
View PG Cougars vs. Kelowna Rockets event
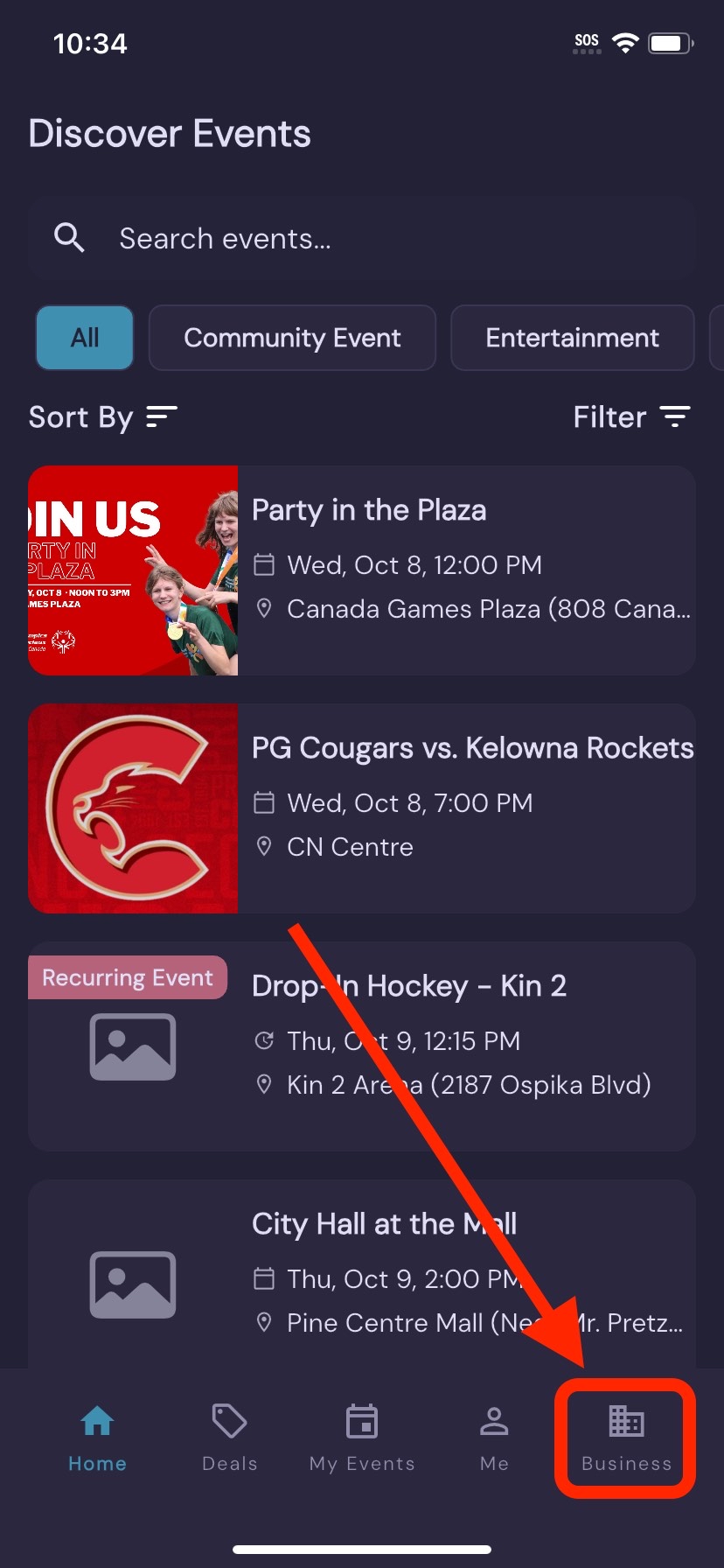click(x=362, y=808)
